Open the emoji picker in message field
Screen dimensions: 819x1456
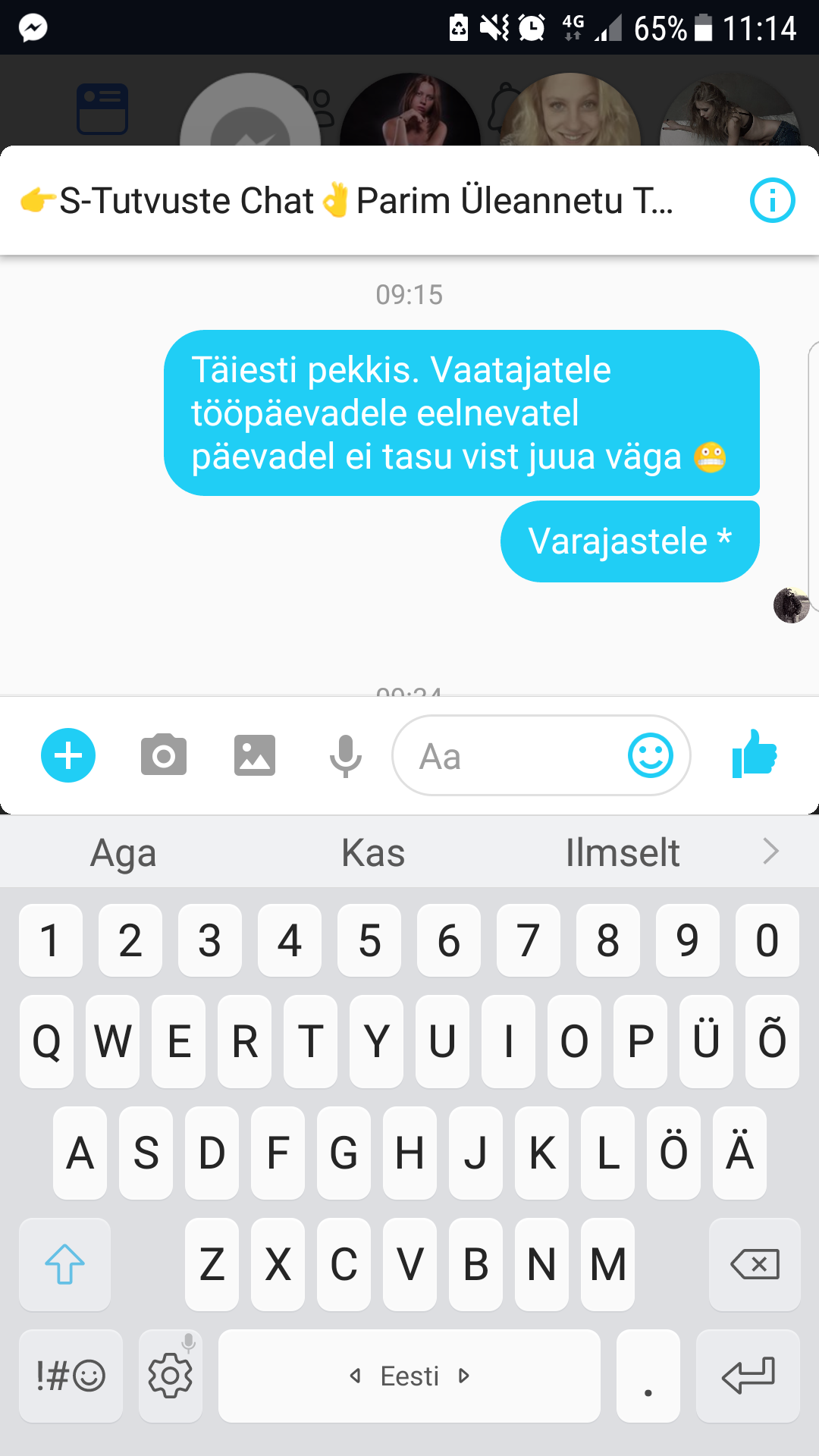coord(651,755)
